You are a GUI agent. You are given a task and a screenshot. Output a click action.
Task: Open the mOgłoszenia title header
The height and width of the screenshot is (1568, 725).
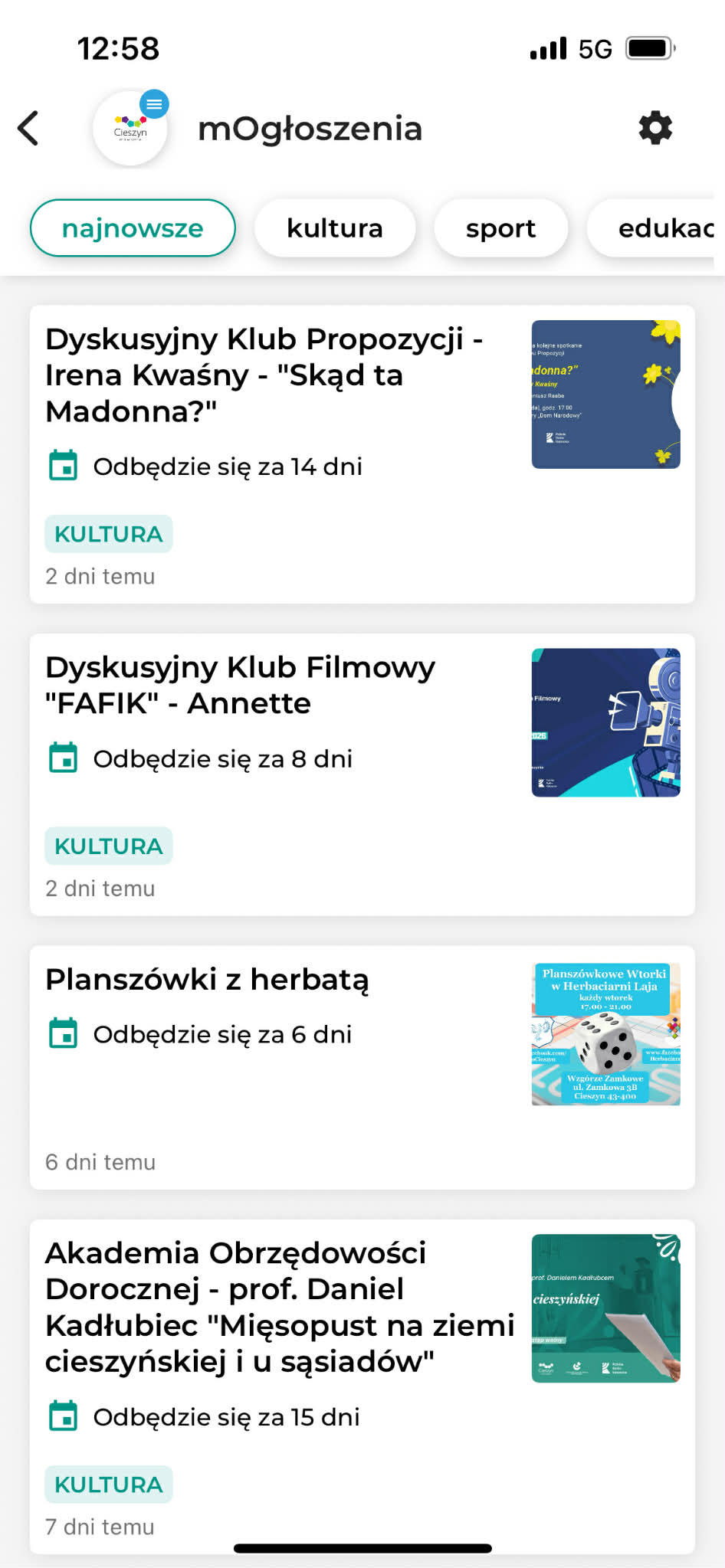pyautogui.click(x=310, y=128)
